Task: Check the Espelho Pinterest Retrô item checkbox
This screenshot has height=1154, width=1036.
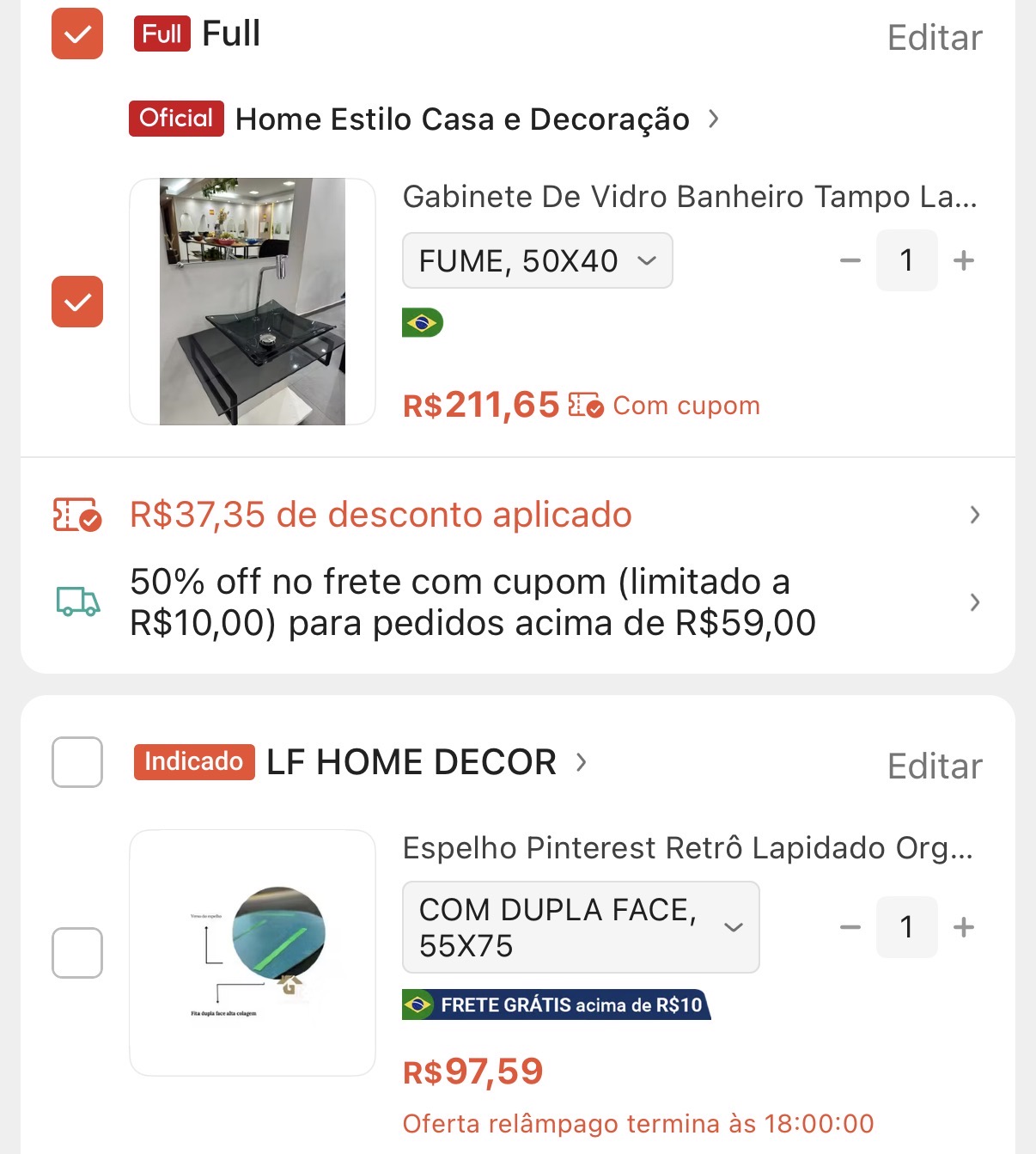Action: (77, 953)
